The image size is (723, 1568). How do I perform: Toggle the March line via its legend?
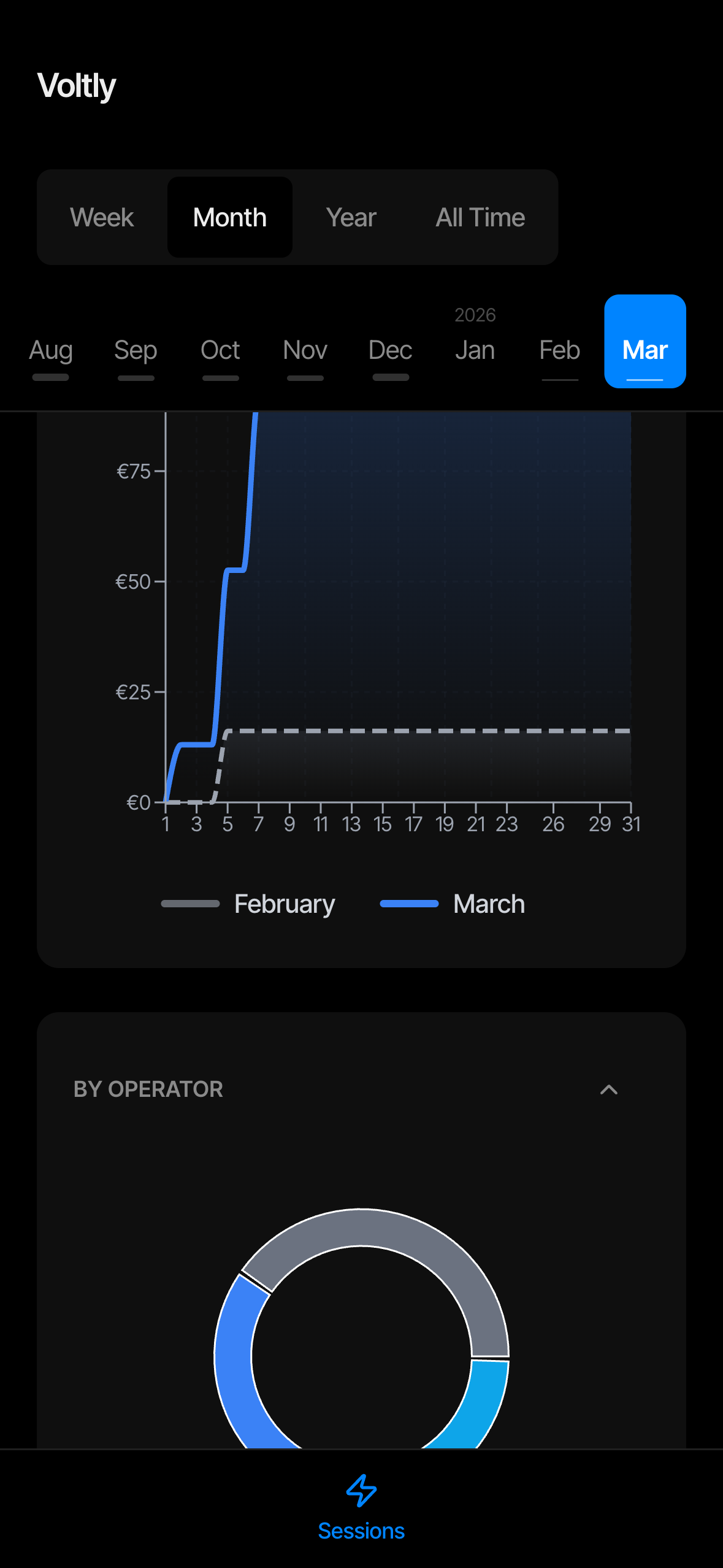453,903
